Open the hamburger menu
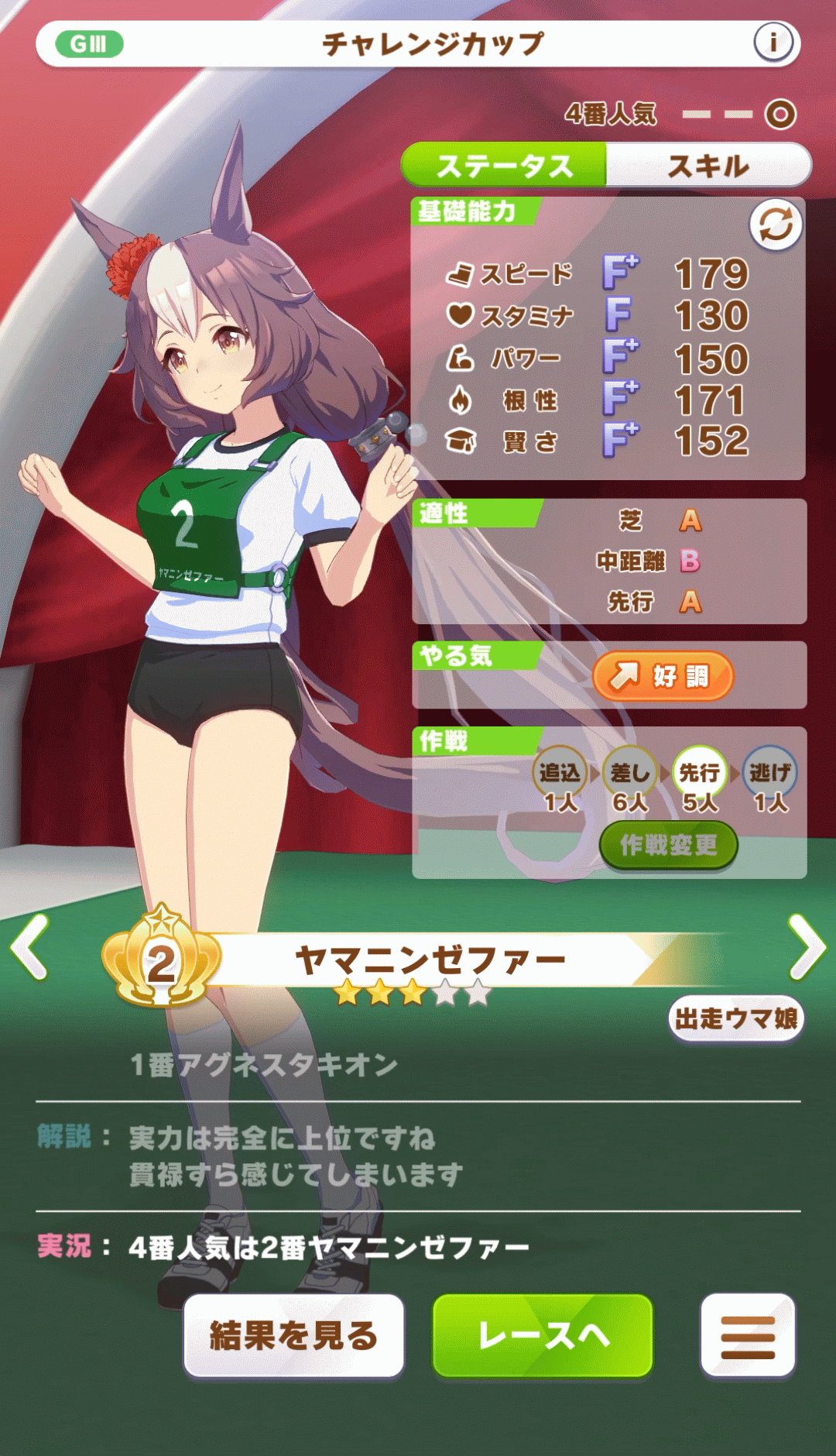This screenshot has width=836, height=1456. click(748, 1336)
